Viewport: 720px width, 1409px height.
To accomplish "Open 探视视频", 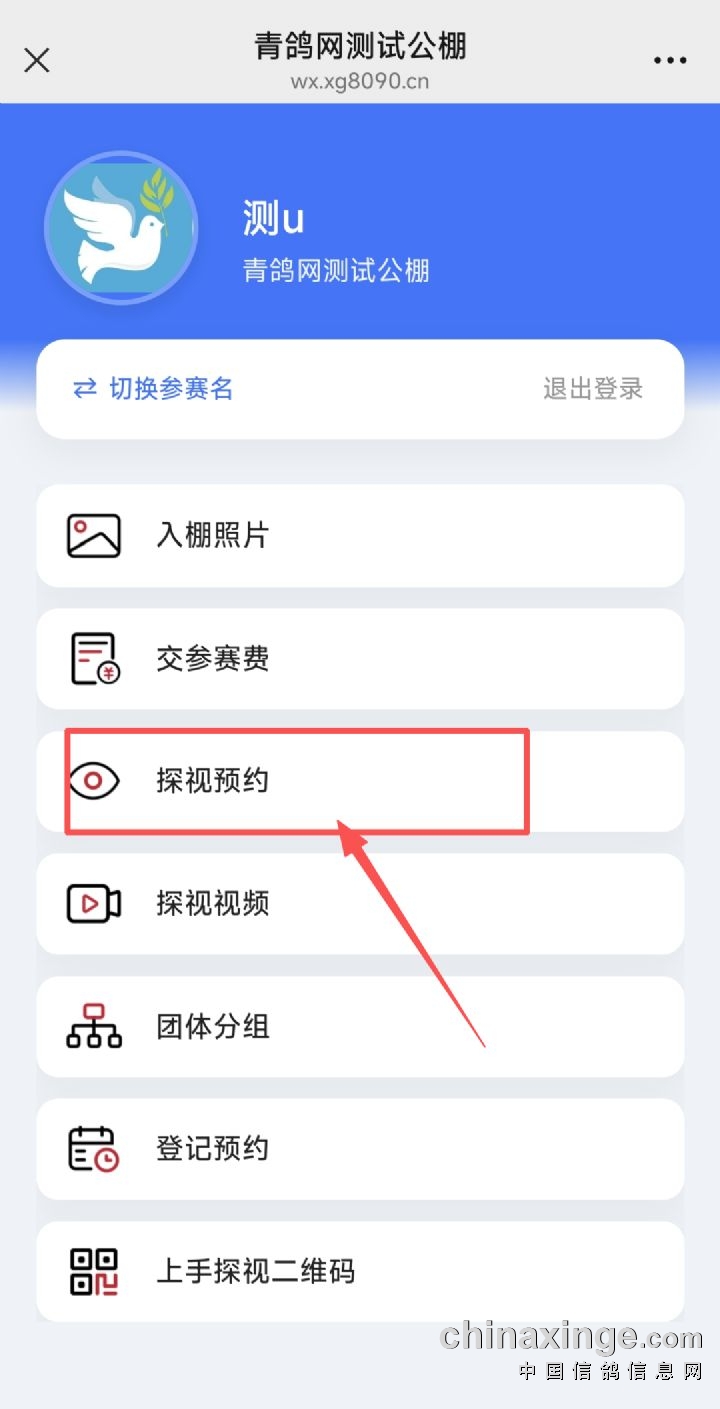I will 360,904.
